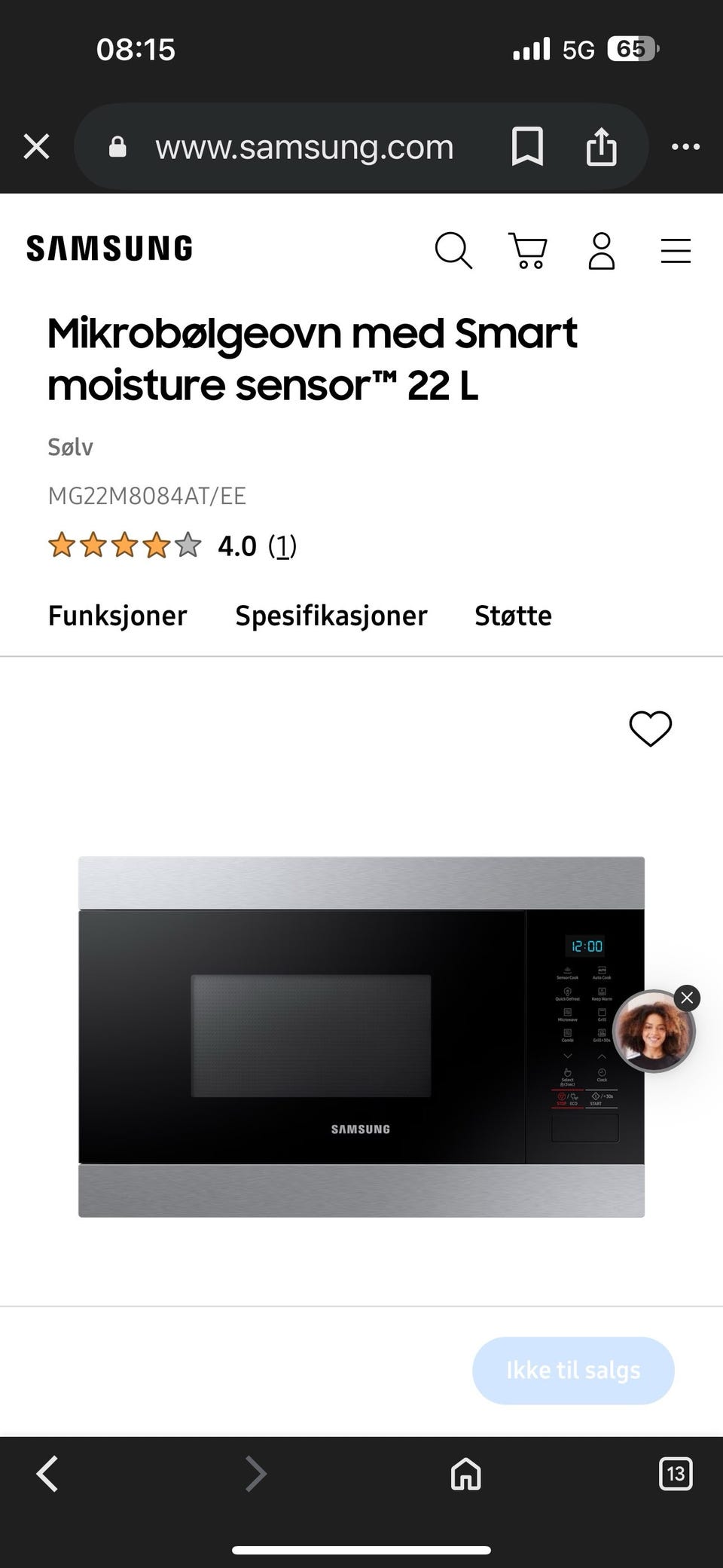Navigate forward with the right arrow

(256, 1475)
